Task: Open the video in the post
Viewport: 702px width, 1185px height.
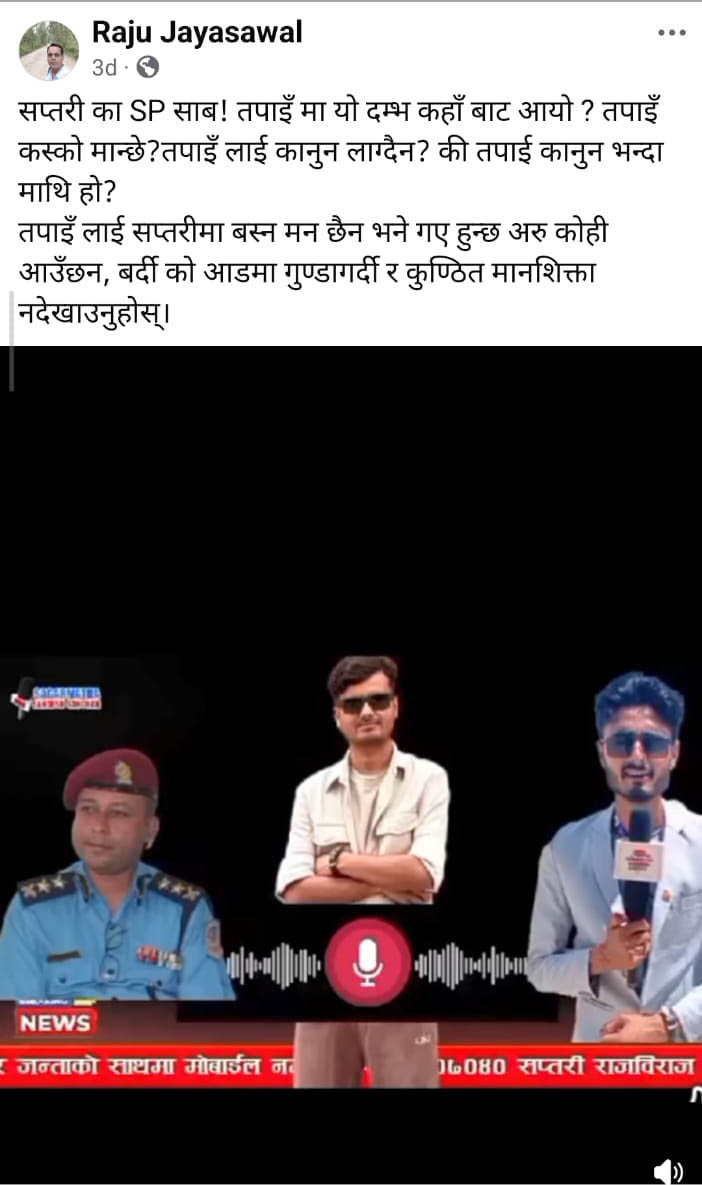Action: tap(351, 760)
